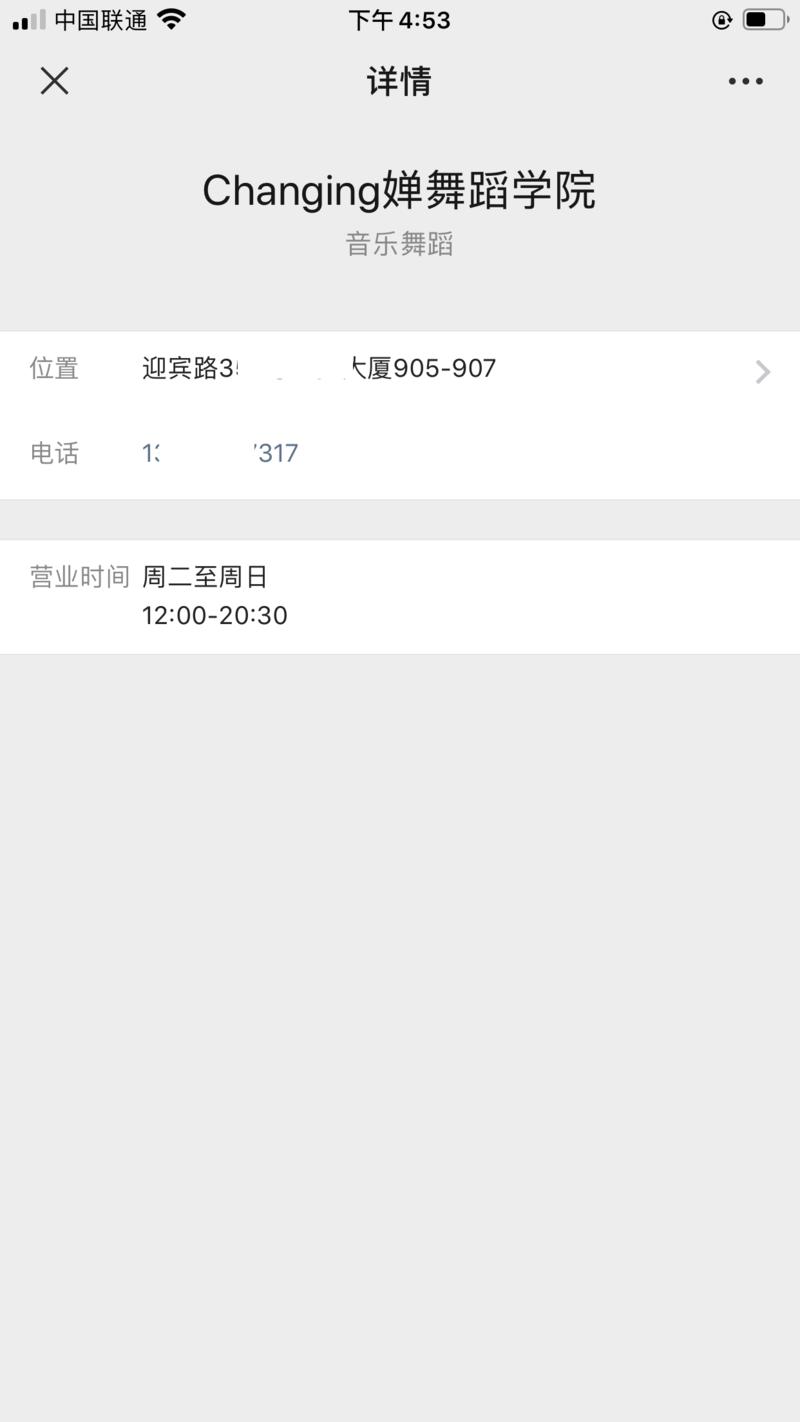Open the more options menu via the three-dot icon
The image size is (800, 1422).
click(x=744, y=81)
